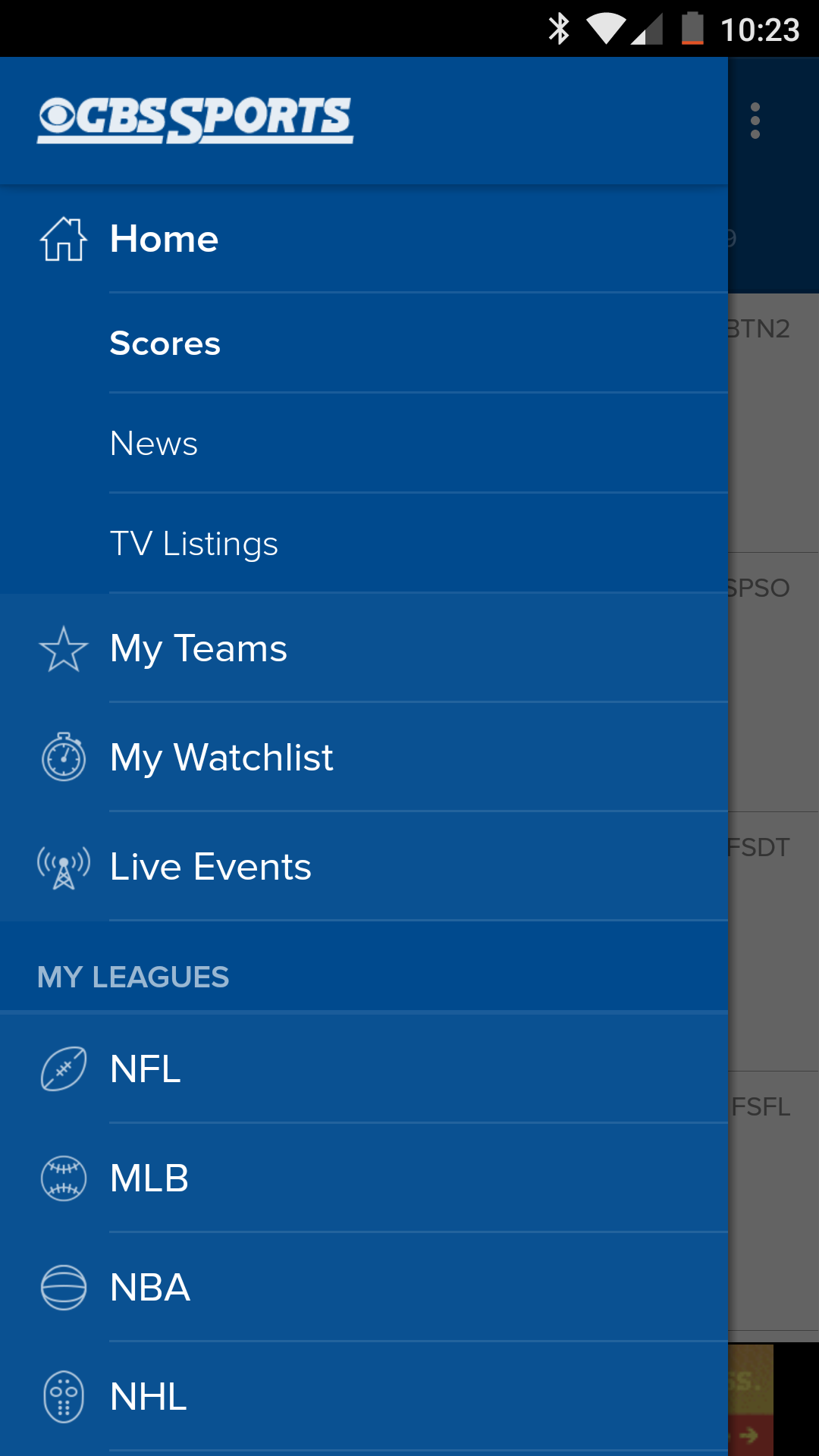Select Home from the sidebar menu
Screen dimensions: 819x1456
tap(164, 238)
